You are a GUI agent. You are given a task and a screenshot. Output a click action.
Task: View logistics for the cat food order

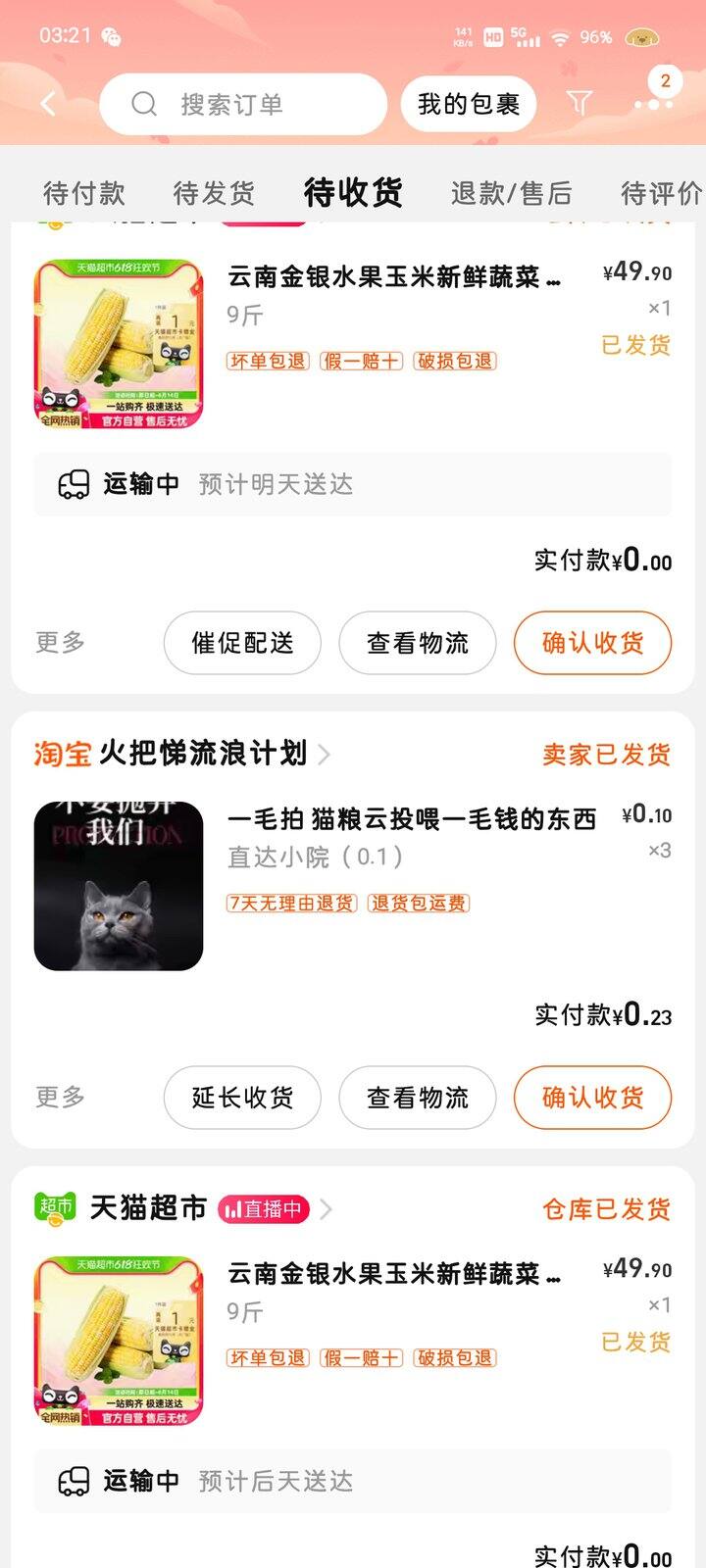[x=418, y=1097]
